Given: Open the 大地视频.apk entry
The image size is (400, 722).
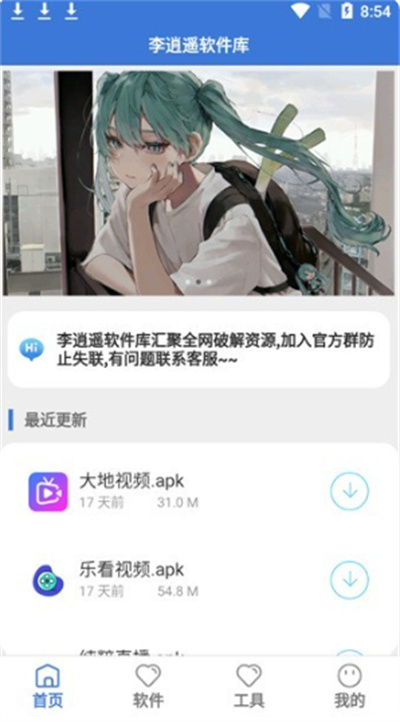Looking at the screenshot, I should click(x=200, y=491).
